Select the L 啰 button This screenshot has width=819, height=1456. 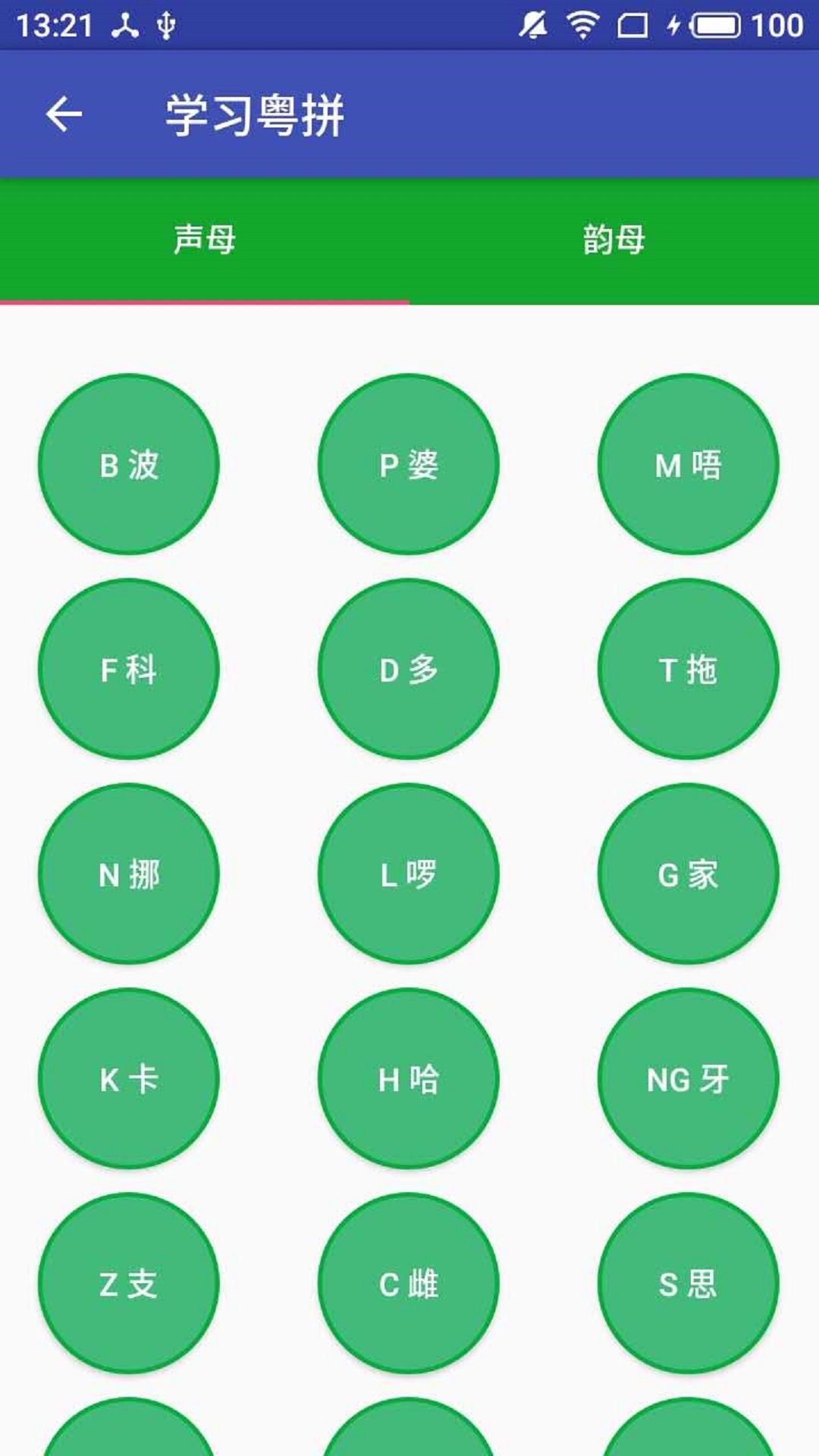point(409,874)
